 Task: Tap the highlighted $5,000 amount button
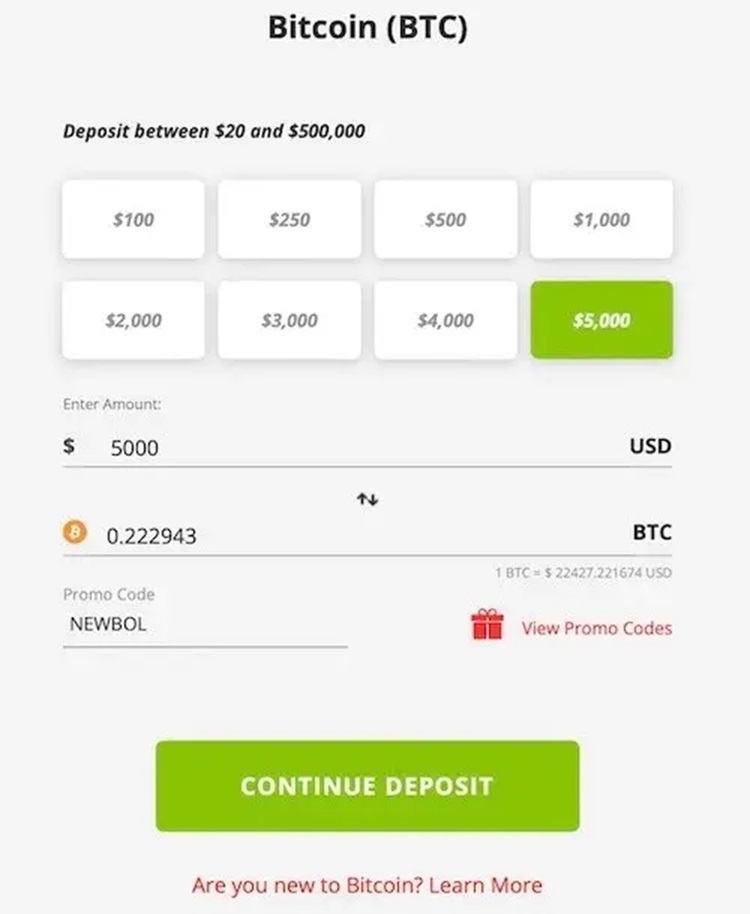(601, 320)
